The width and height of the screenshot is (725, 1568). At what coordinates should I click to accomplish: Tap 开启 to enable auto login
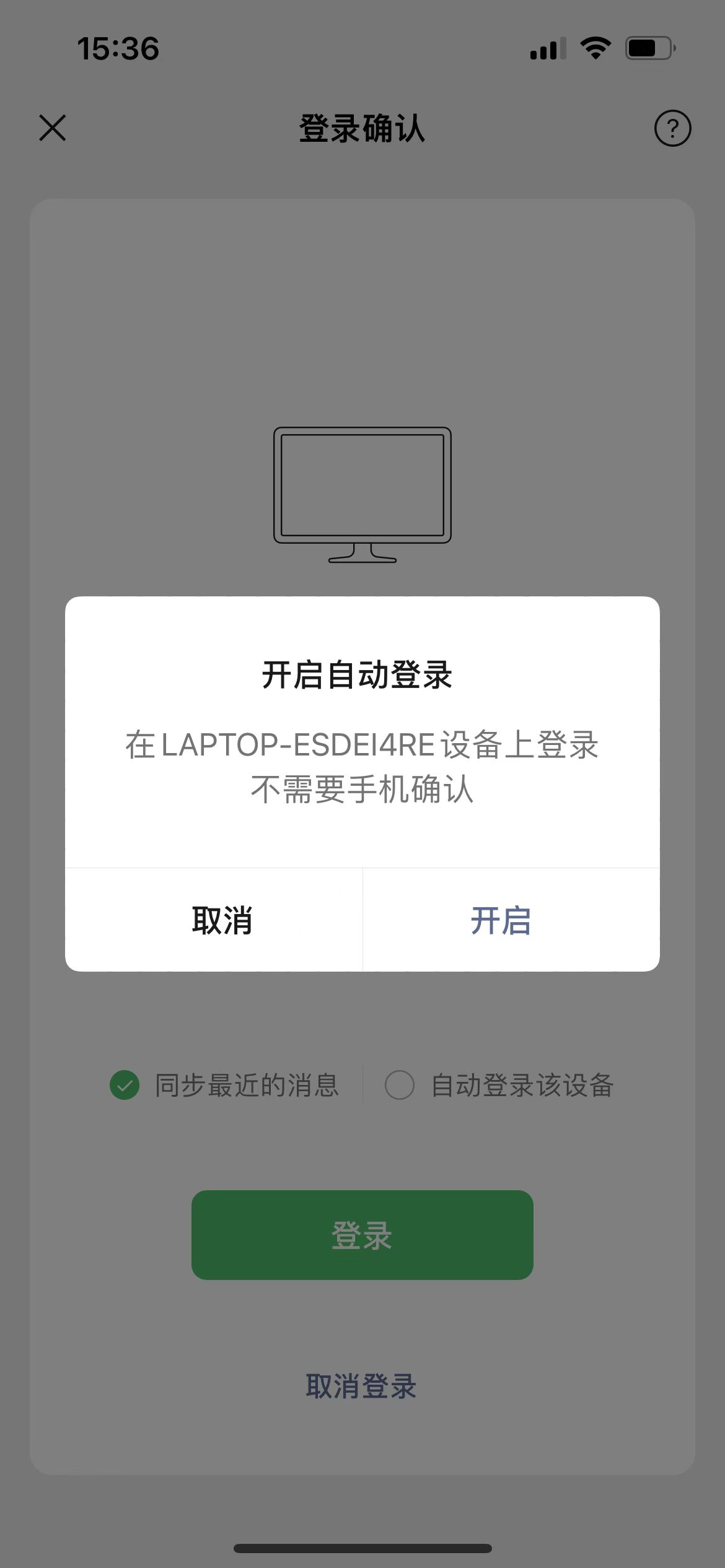[501, 922]
